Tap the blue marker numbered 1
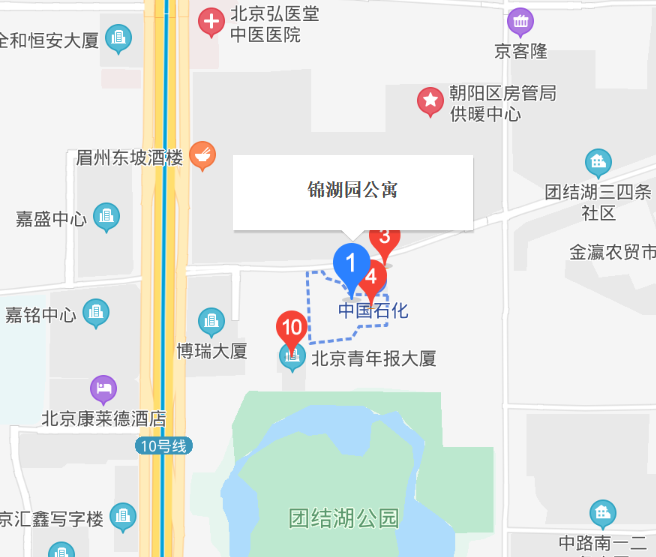Screen dimensions: 656x557 coord(350,265)
